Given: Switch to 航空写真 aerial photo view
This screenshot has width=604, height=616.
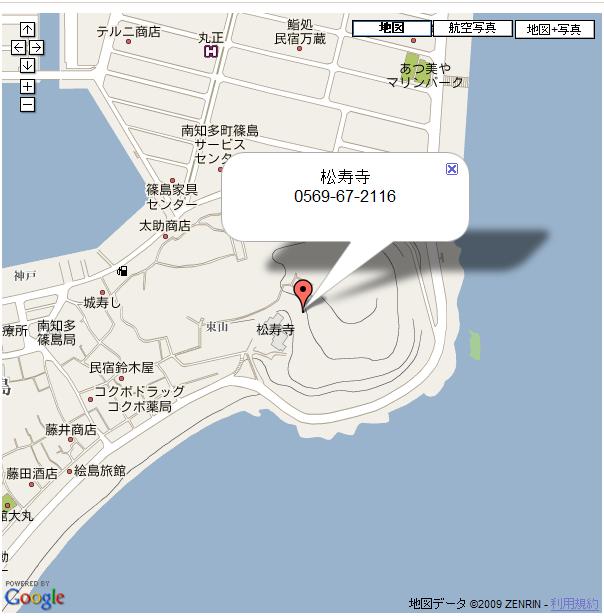Looking at the screenshot, I should [x=472, y=29].
